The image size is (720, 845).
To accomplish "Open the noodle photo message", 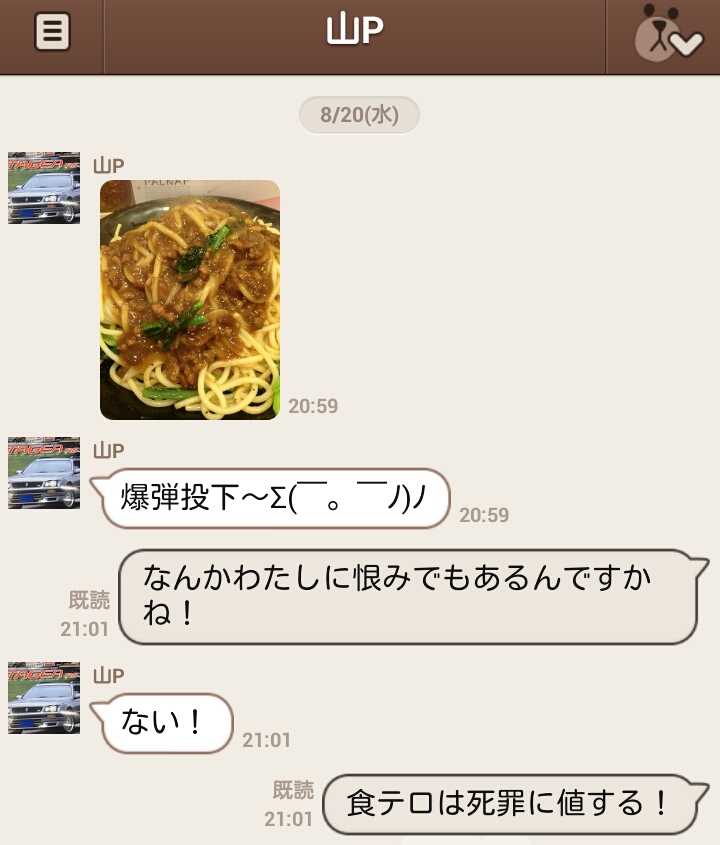I will pos(190,299).
